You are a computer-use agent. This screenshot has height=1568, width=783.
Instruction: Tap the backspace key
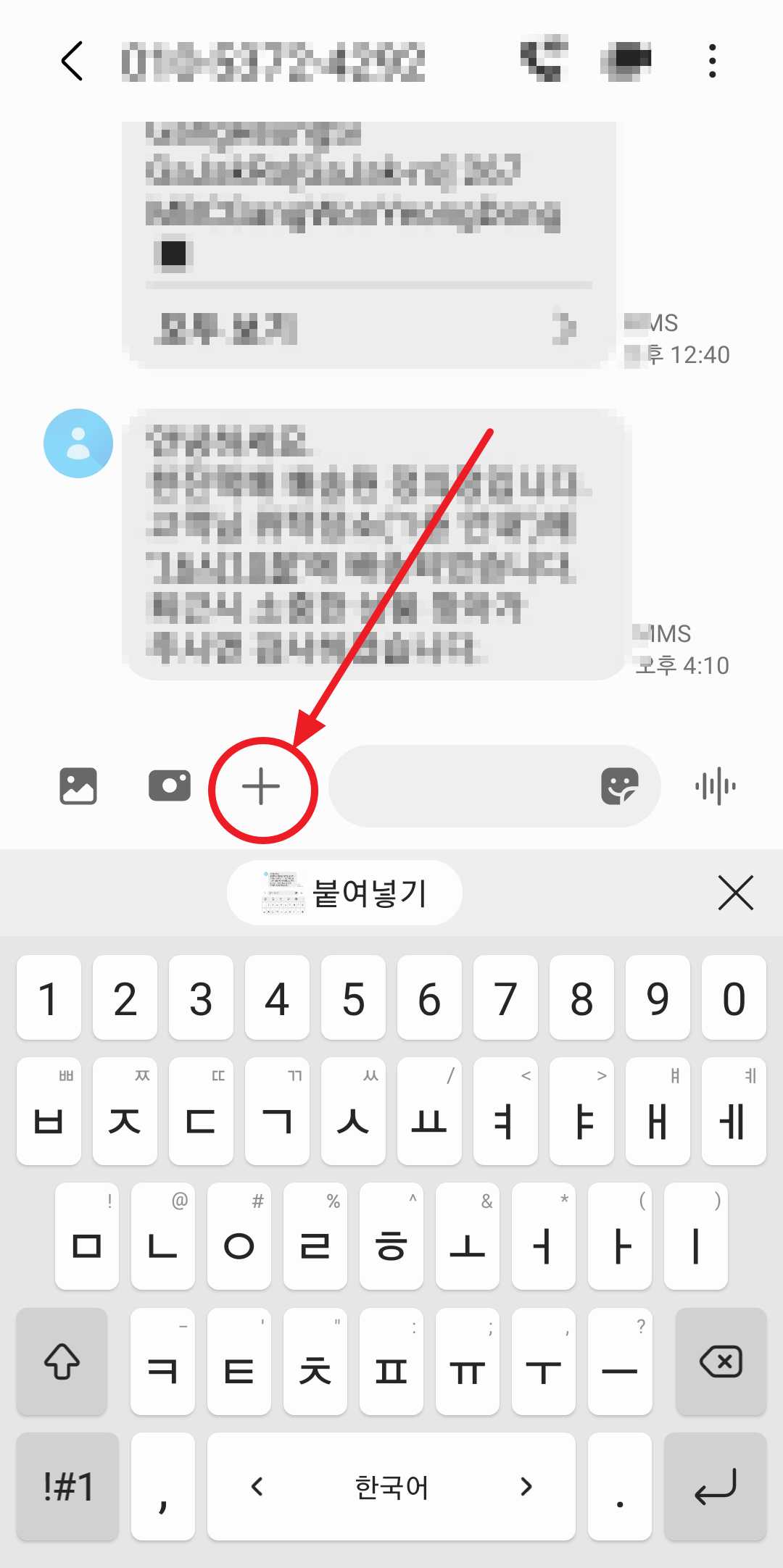(x=721, y=1362)
